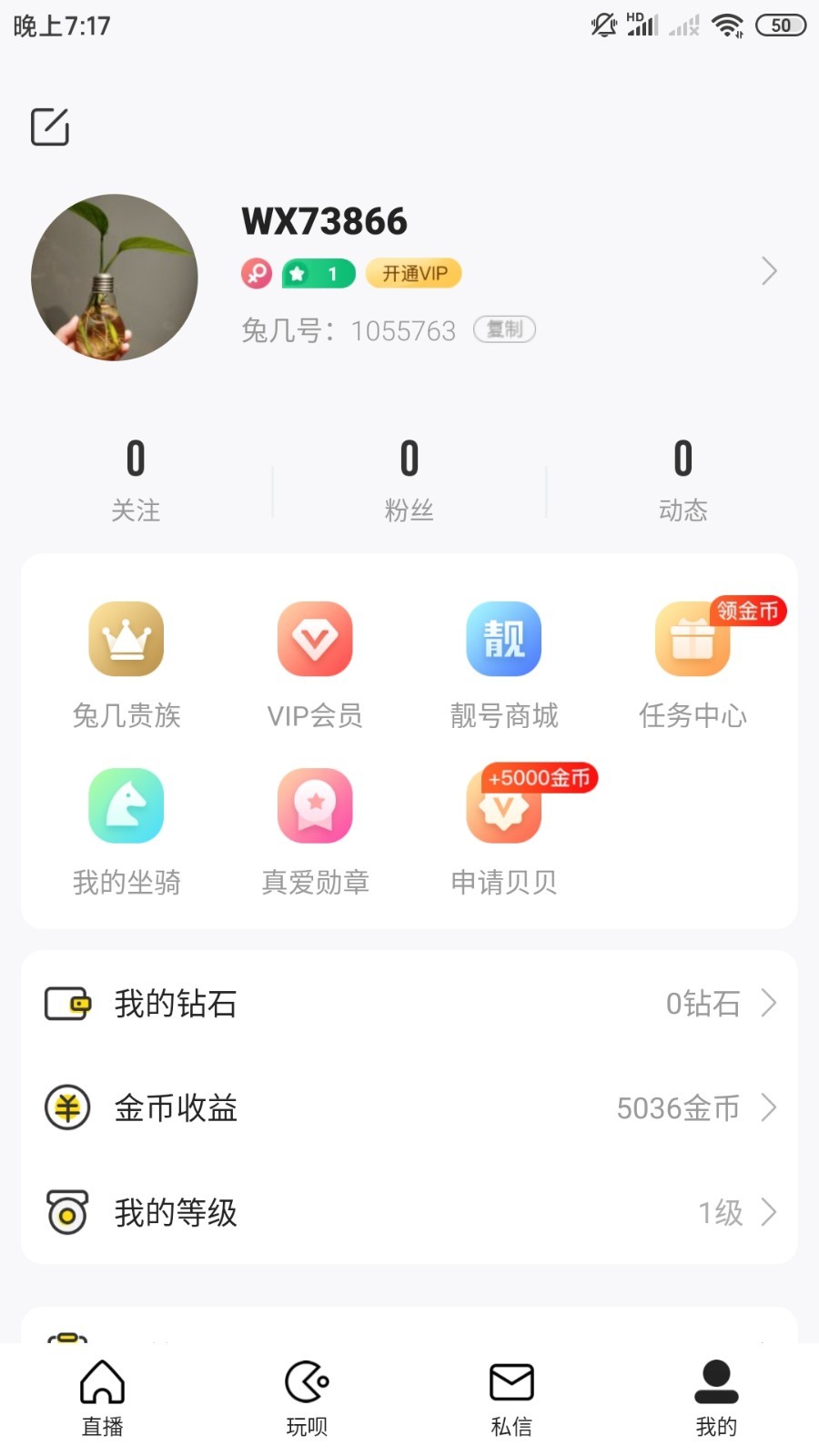Screen dimensions: 819x1456
Task: Open 我的钻石 via its chevron
Action: (770, 1005)
